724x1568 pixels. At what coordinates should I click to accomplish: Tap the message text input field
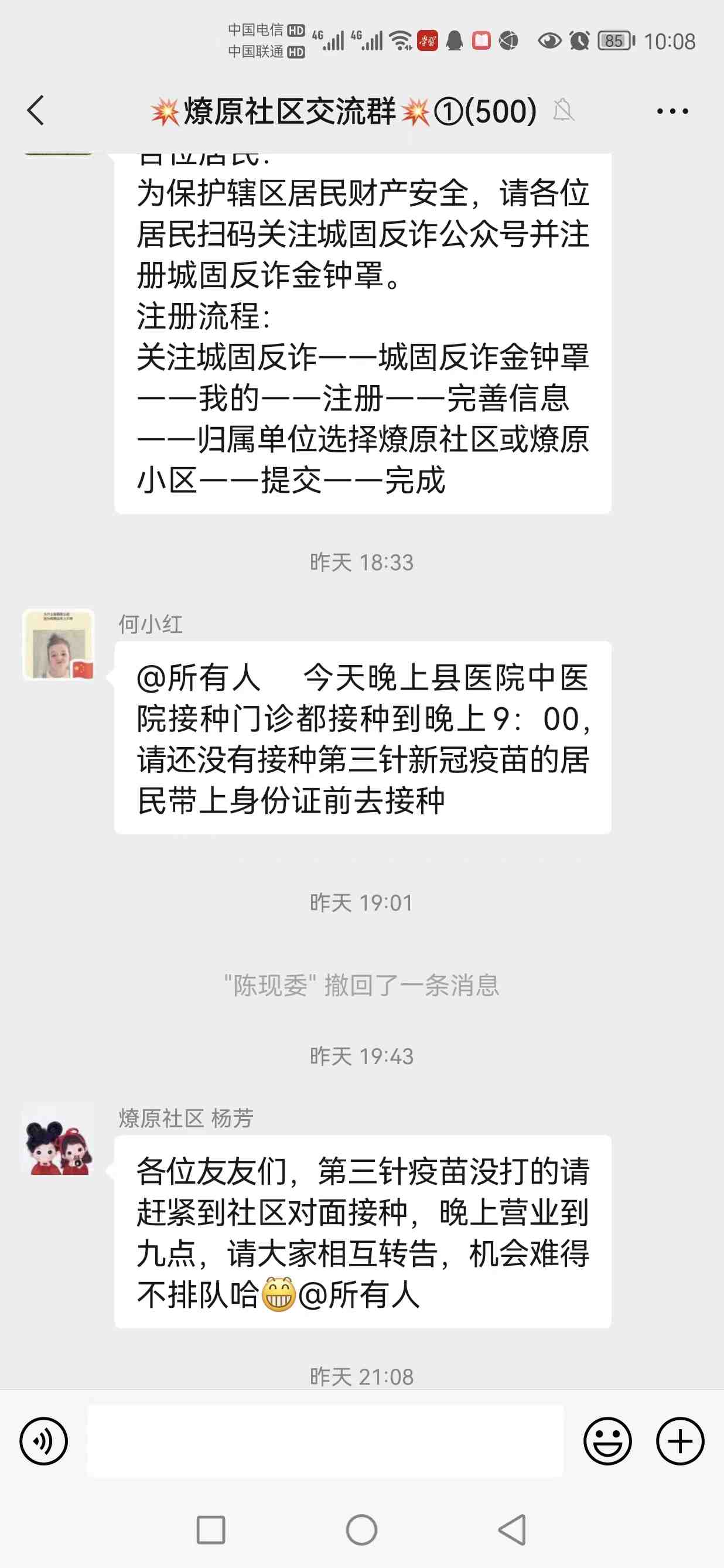click(x=326, y=1441)
